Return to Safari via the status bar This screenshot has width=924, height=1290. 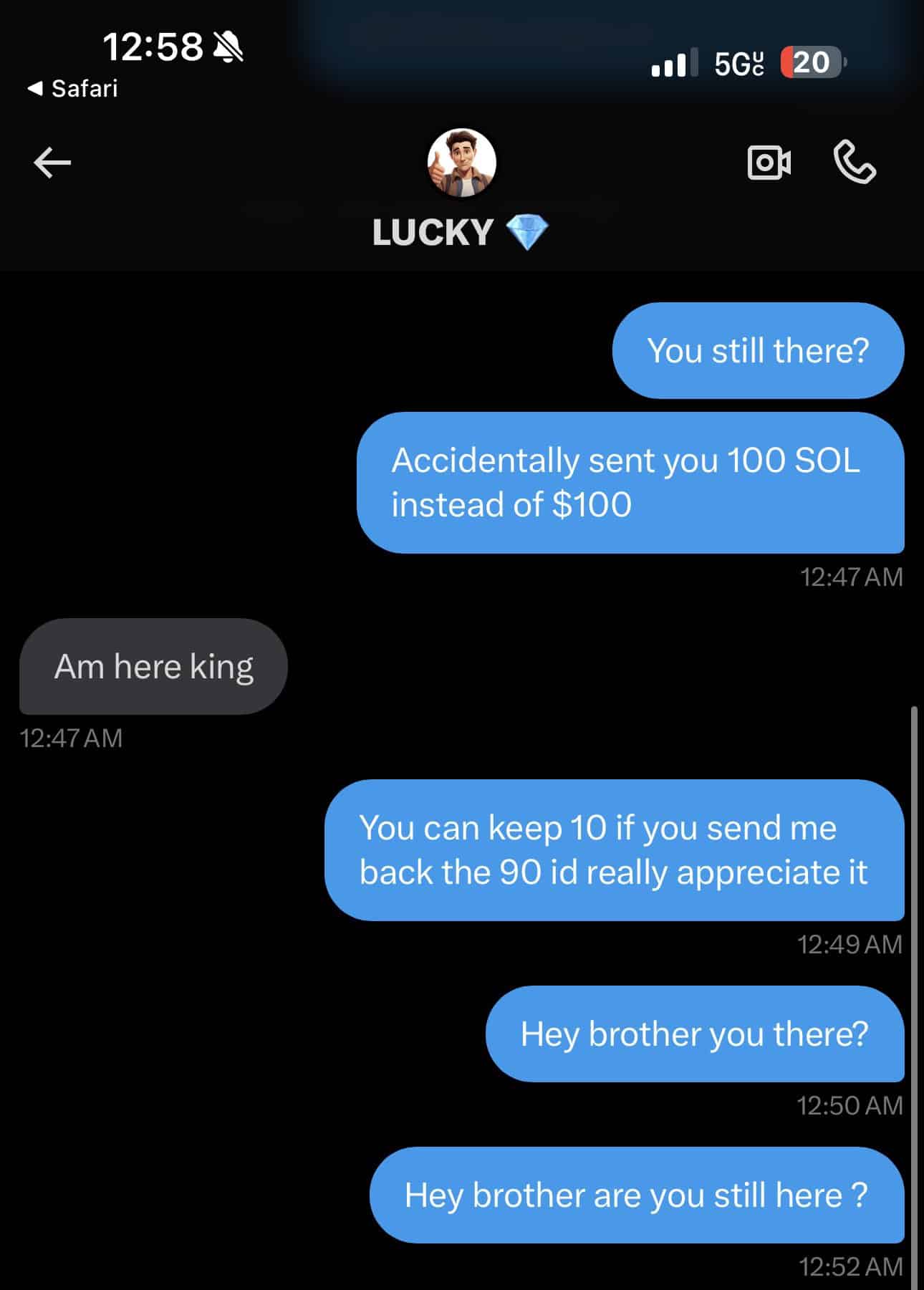(x=72, y=89)
